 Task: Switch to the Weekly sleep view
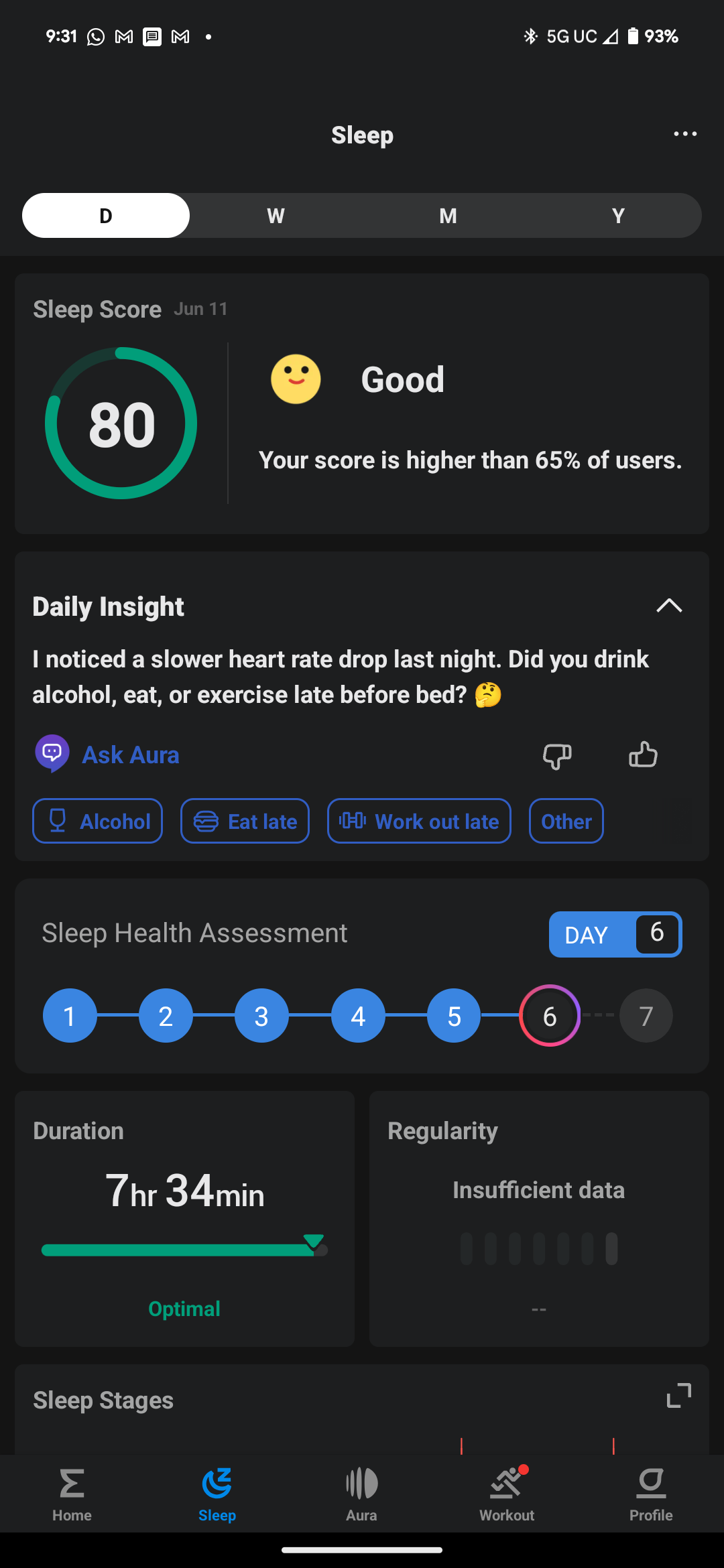(276, 215)
